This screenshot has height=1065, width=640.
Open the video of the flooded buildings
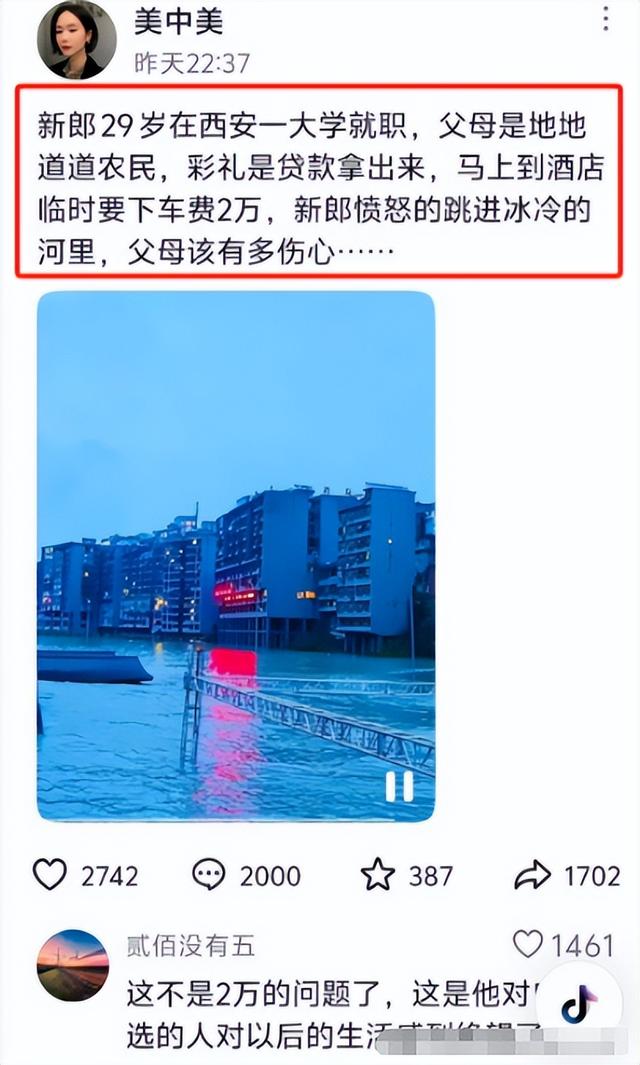[236, 556]
